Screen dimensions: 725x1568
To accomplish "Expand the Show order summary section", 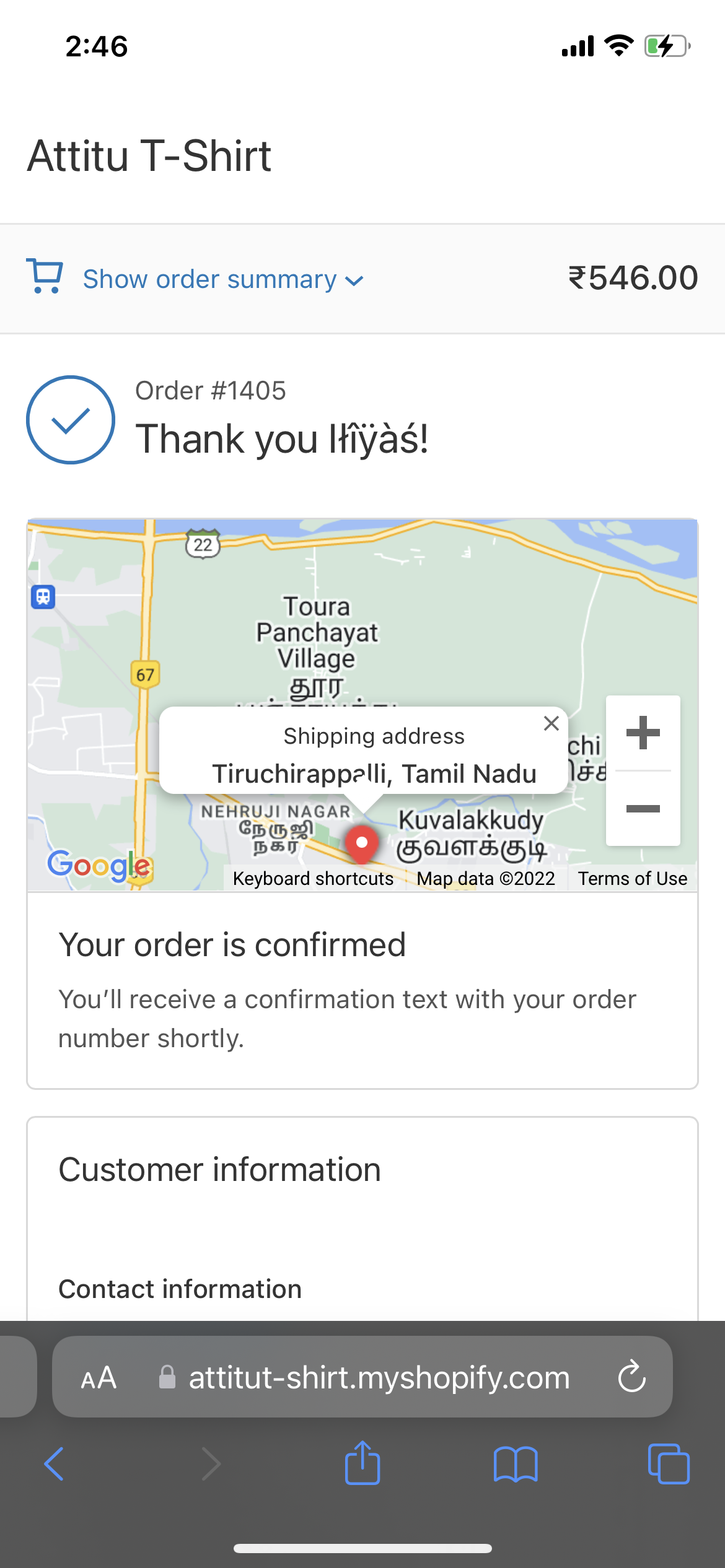I will coord(223,279).
